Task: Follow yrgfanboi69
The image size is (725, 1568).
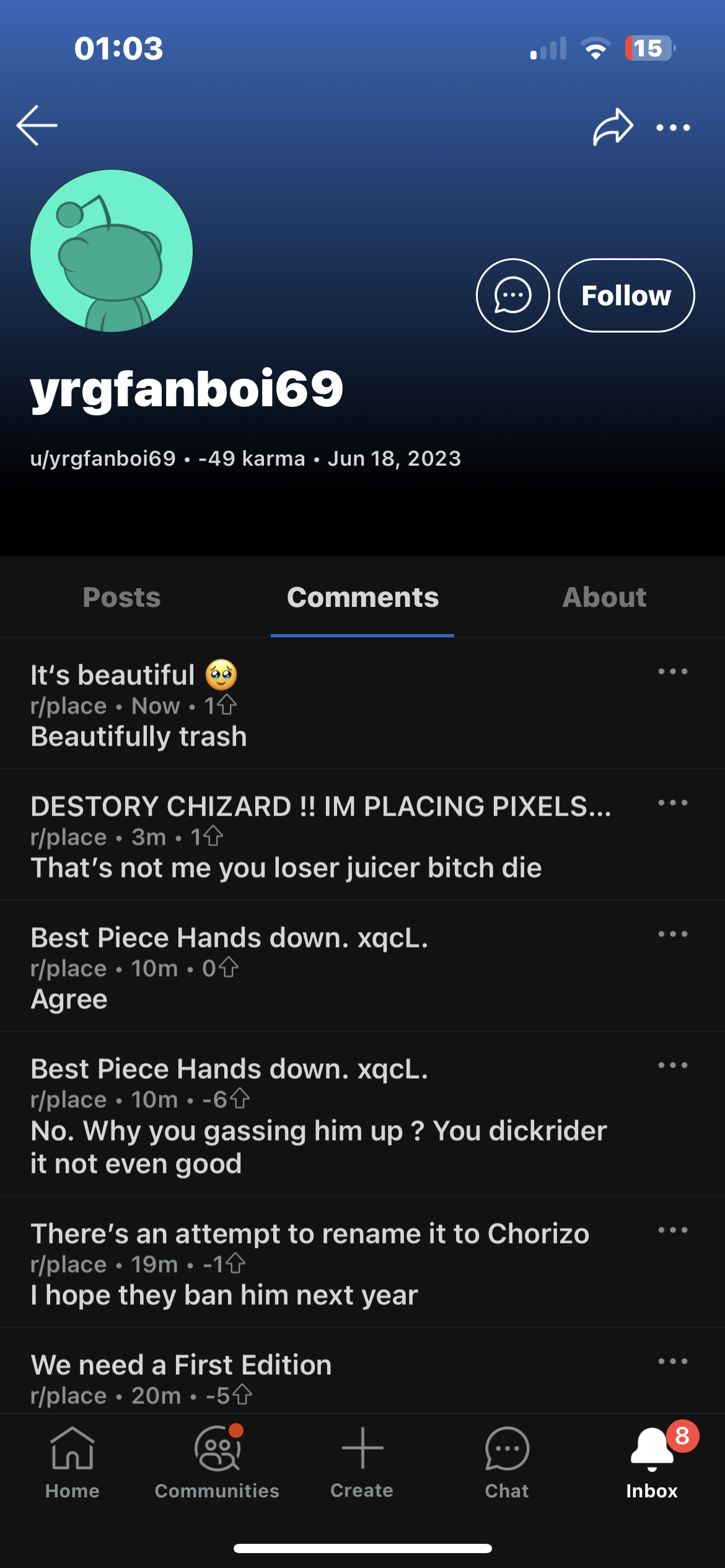Action: (626, 295)
